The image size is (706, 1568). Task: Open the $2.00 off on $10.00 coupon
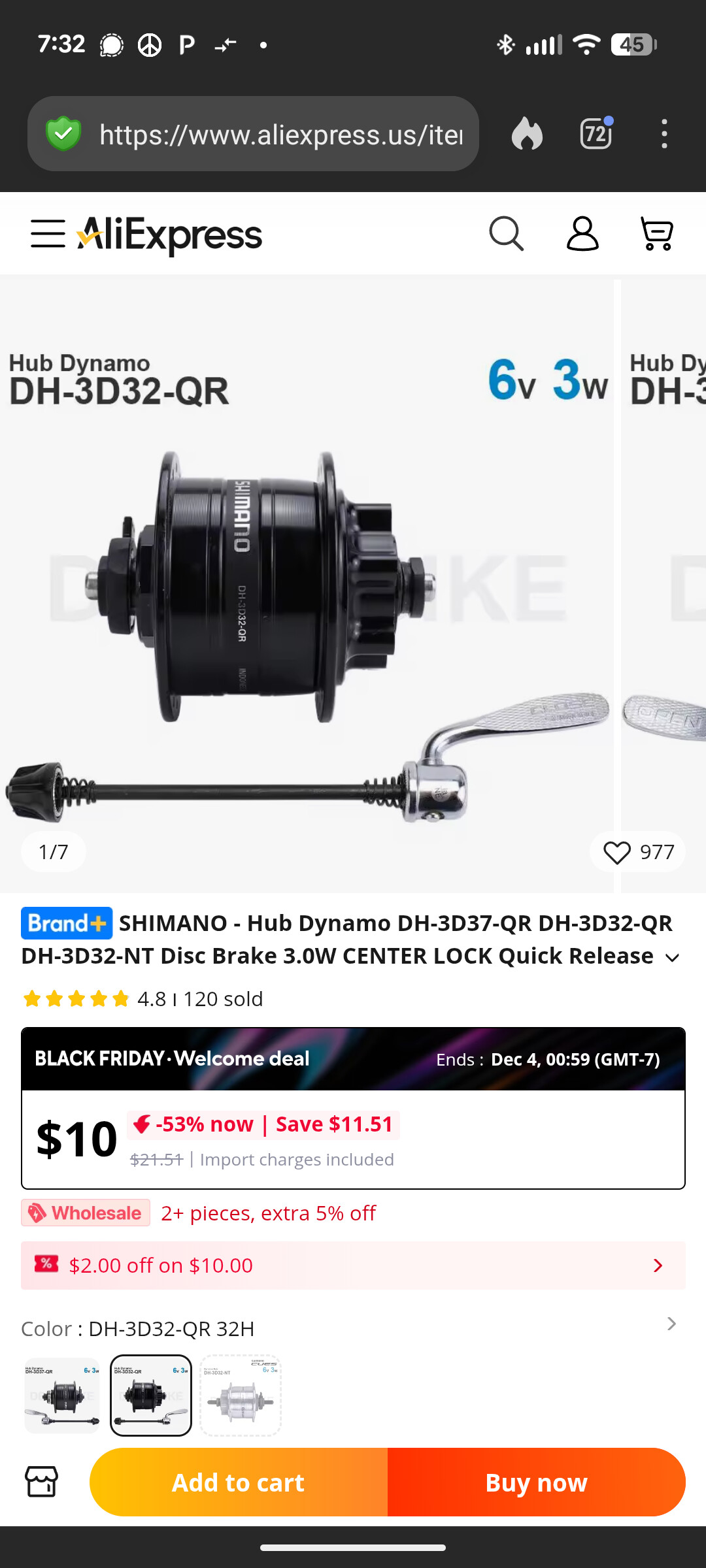point(353,1266)
